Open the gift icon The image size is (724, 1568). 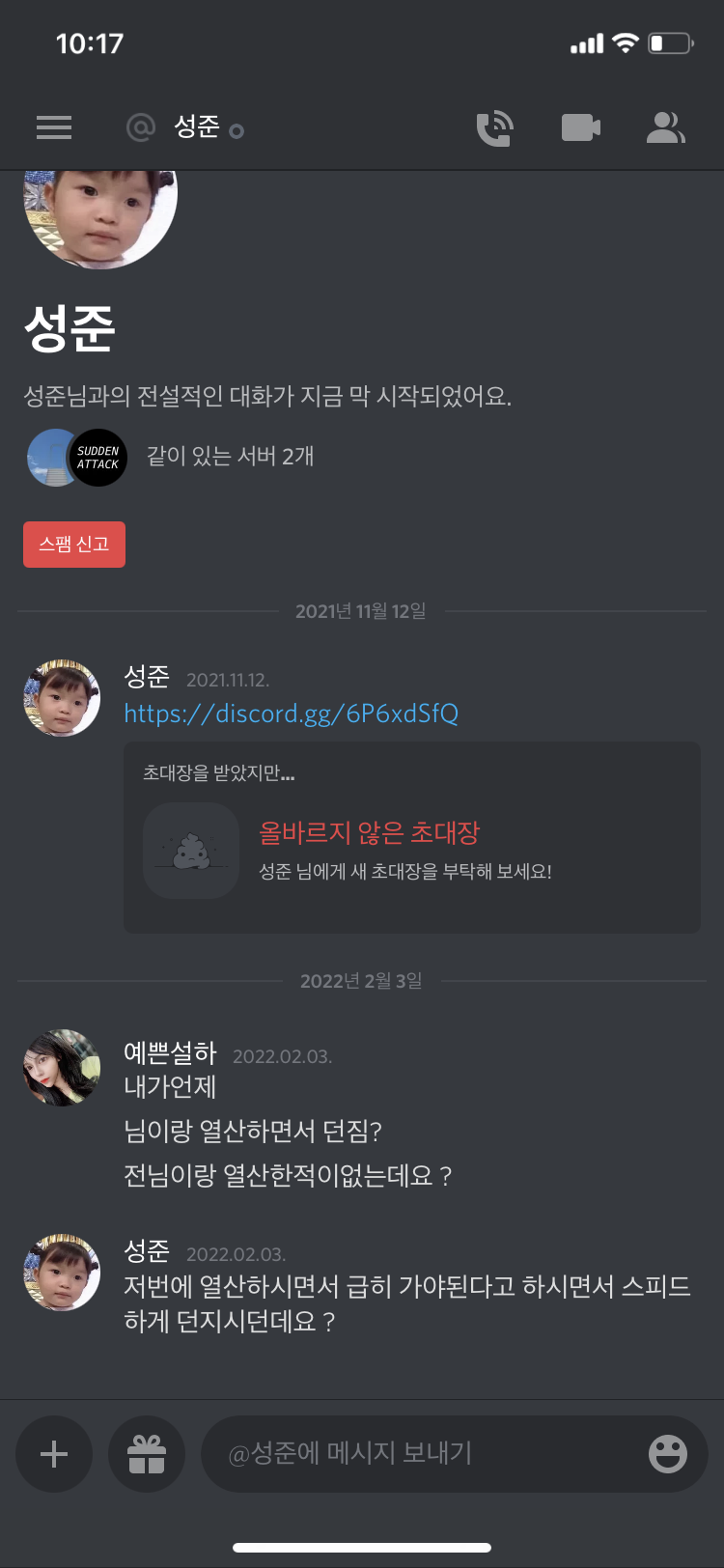[x=147, y=1454]
